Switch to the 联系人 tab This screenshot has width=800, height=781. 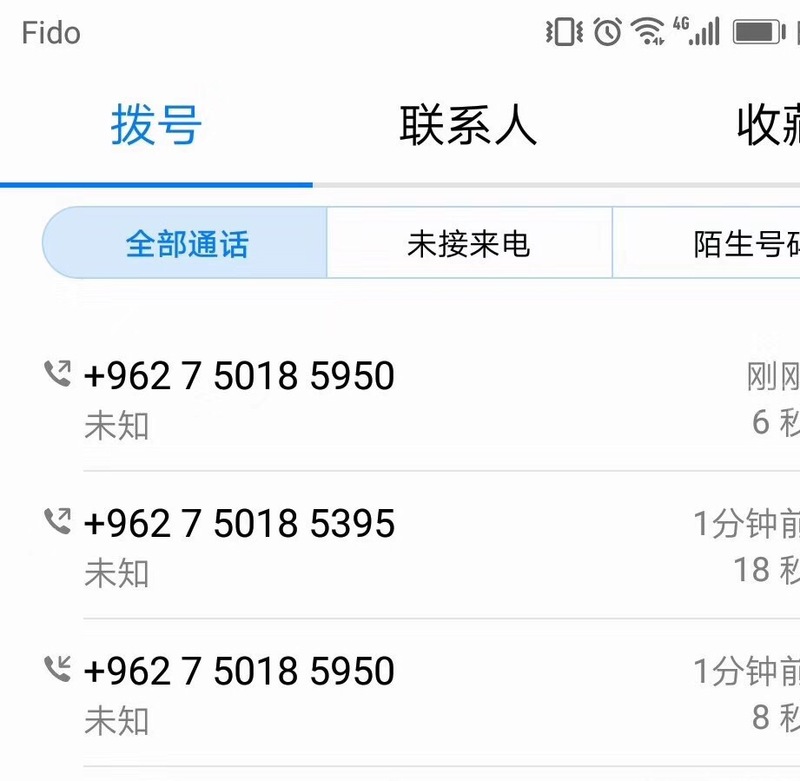click(x=467, y=126)
